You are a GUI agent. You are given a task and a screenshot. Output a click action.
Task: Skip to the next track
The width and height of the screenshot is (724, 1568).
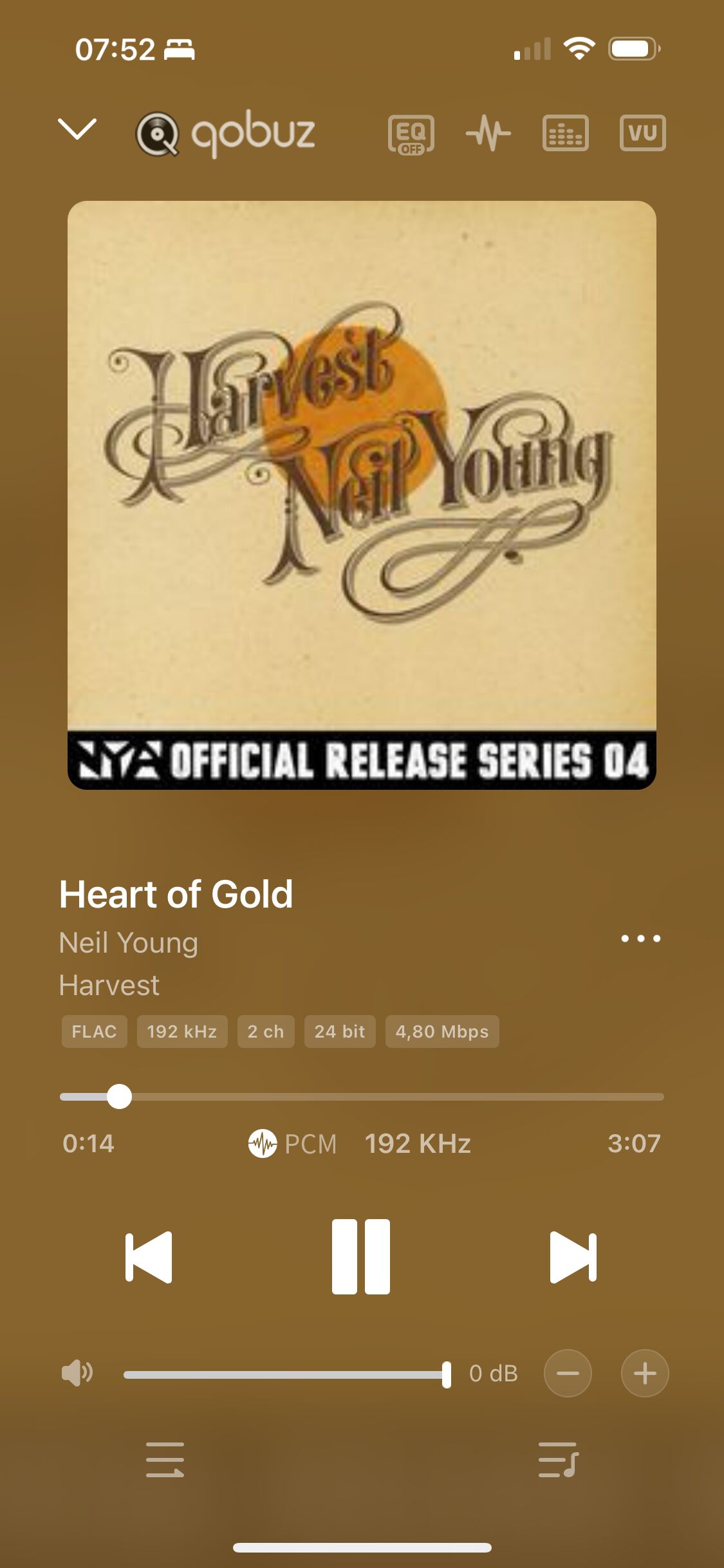[573, 1257]
